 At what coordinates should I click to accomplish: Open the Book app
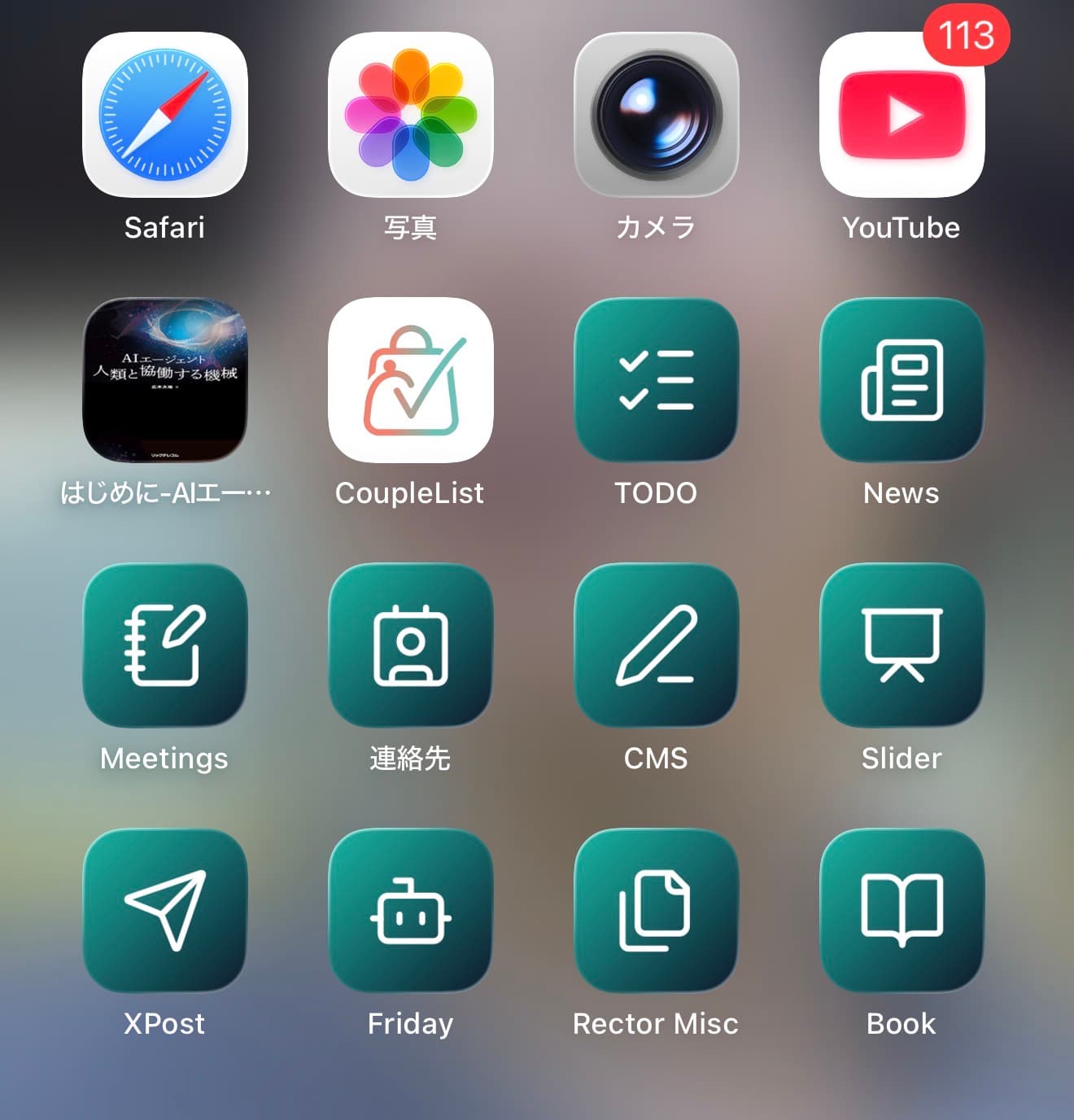[902, 911]
